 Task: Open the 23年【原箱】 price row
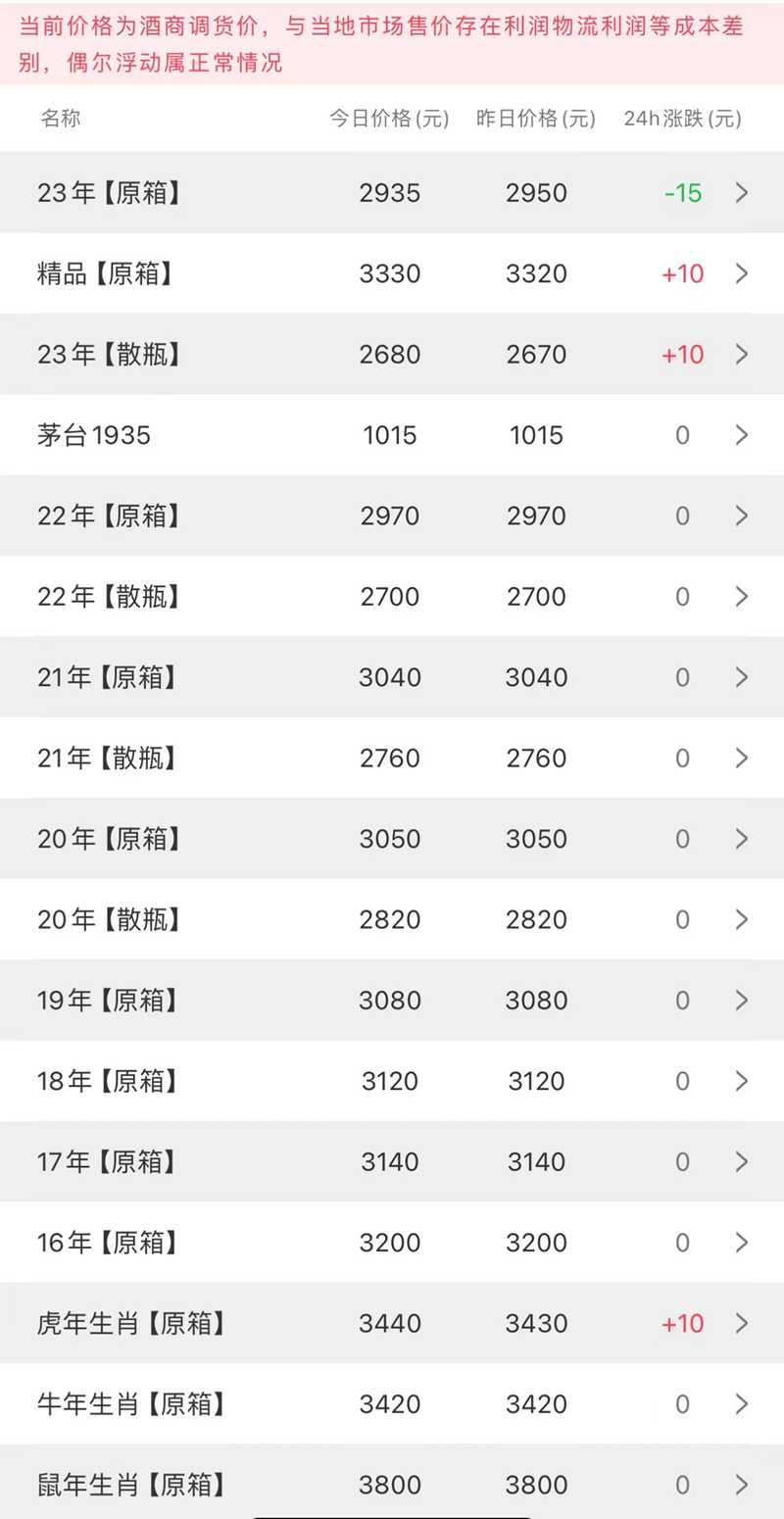coord(392,192)
